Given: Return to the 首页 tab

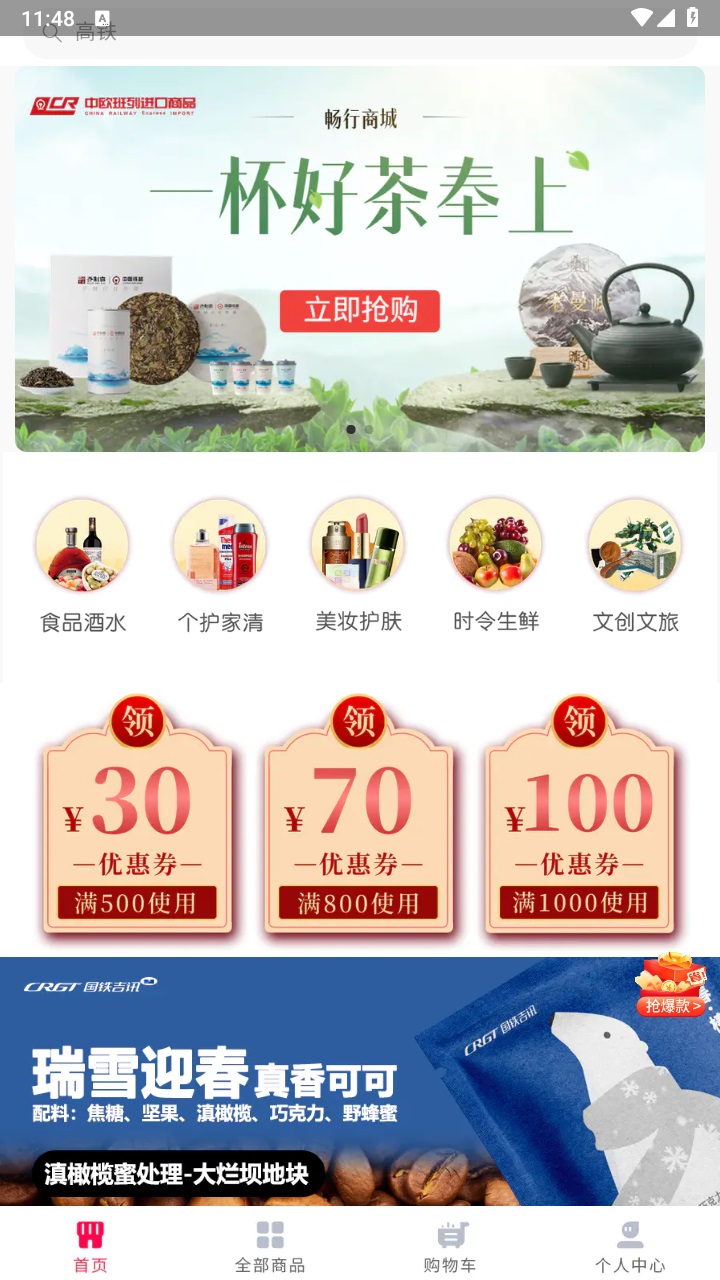Looking at the screenshot, I should 90,1247.
